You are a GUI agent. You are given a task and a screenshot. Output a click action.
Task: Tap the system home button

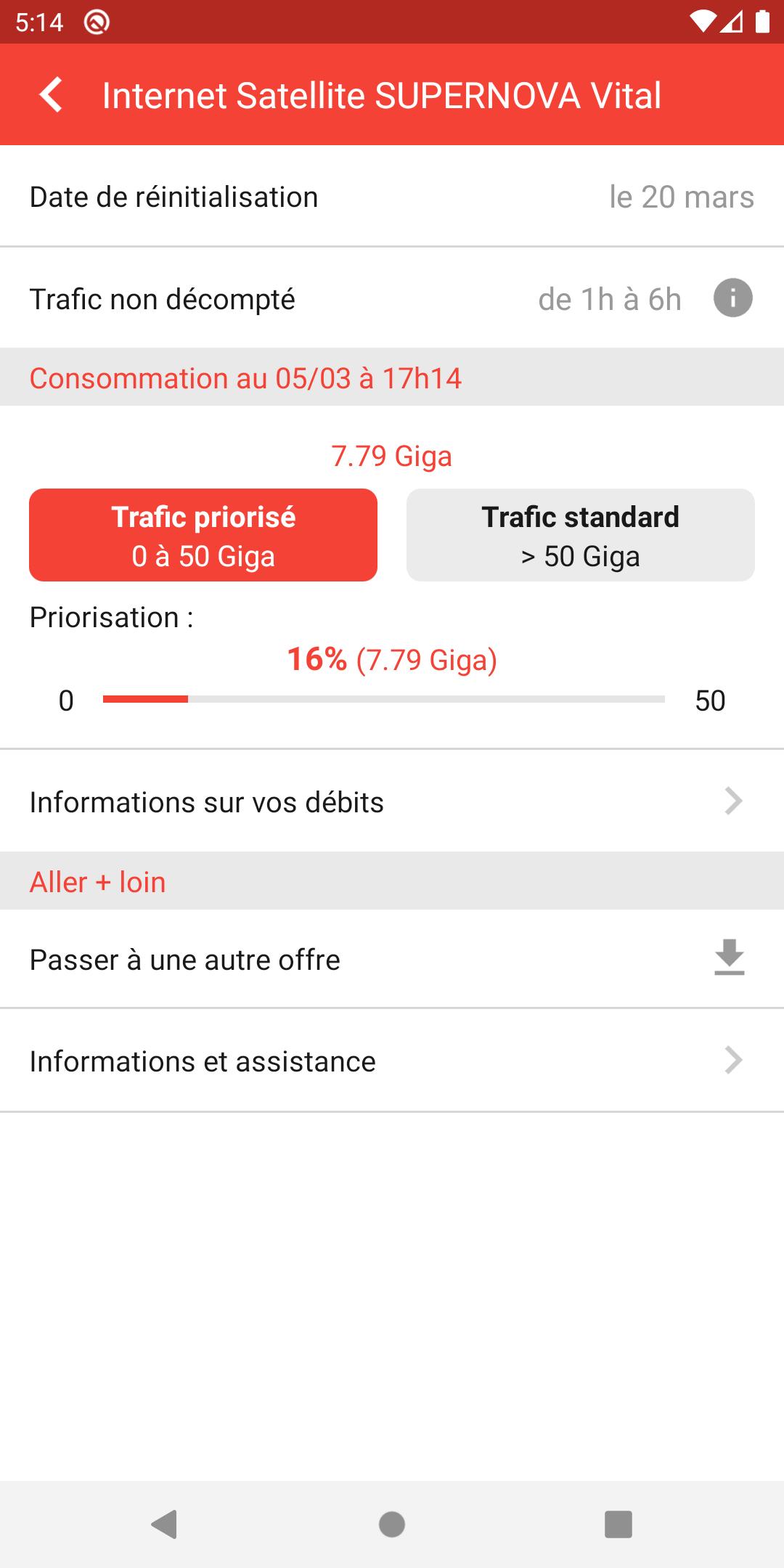pyautogui.click(x=392, y=1524)
